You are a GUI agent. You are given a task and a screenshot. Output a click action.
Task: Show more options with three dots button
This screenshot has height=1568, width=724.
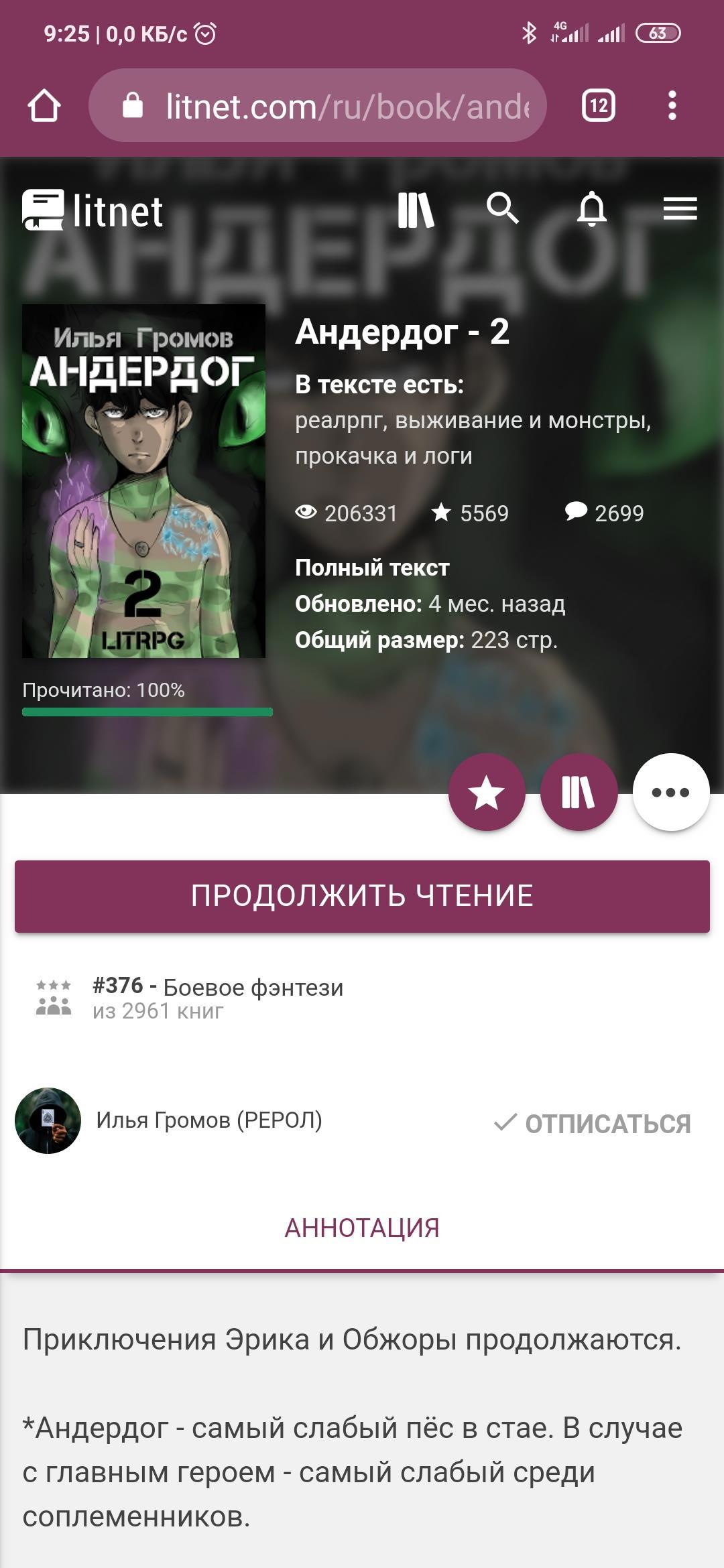pyautogui.click(x=670, y=792)
